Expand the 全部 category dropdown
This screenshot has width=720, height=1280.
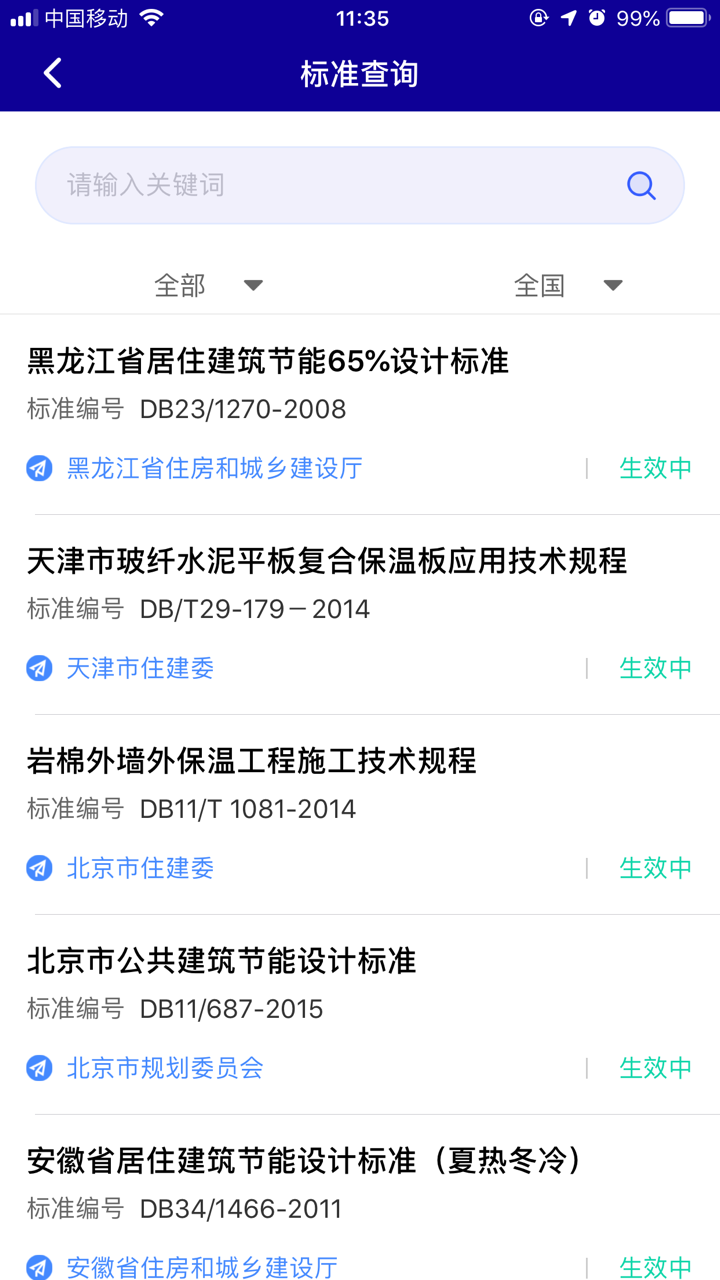208,286
